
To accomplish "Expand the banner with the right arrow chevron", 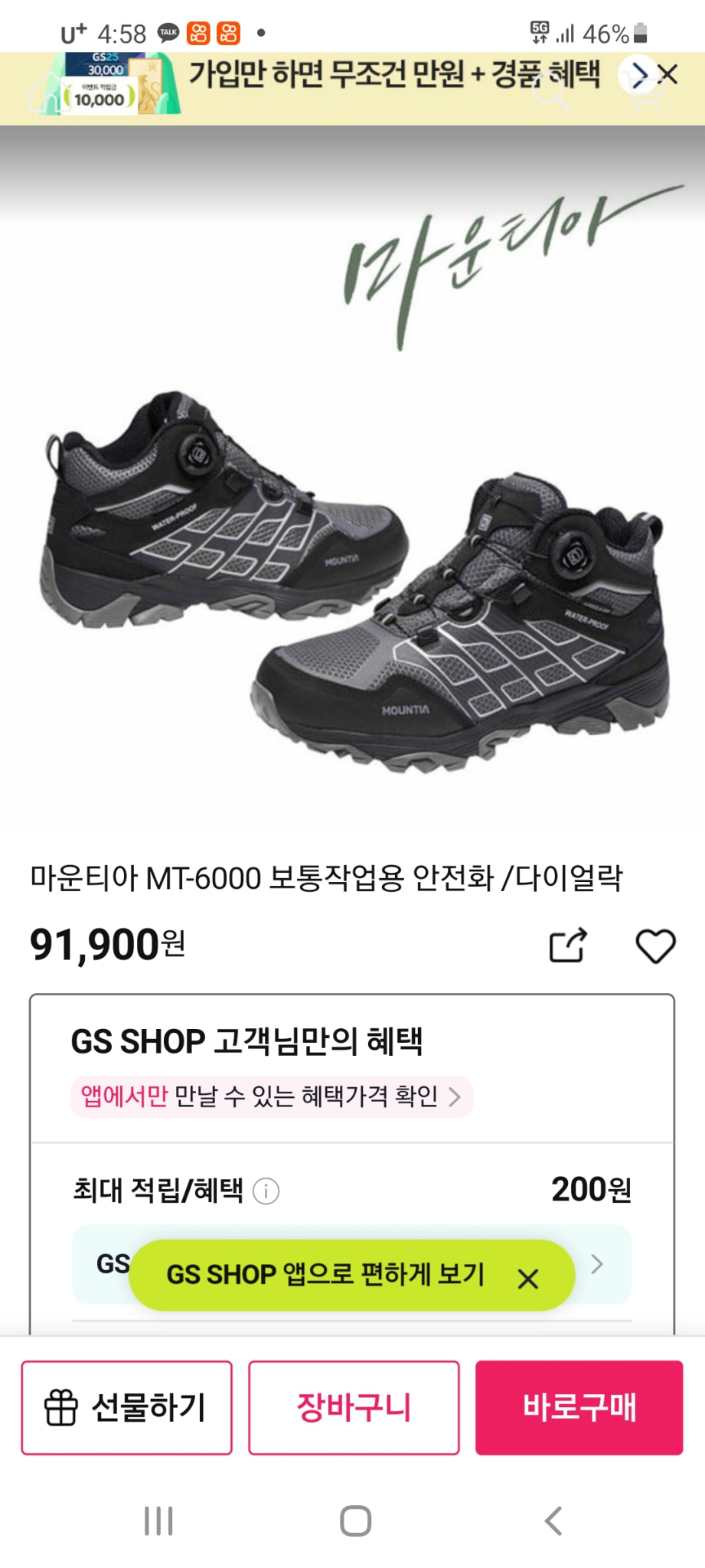I will (638, 74).
